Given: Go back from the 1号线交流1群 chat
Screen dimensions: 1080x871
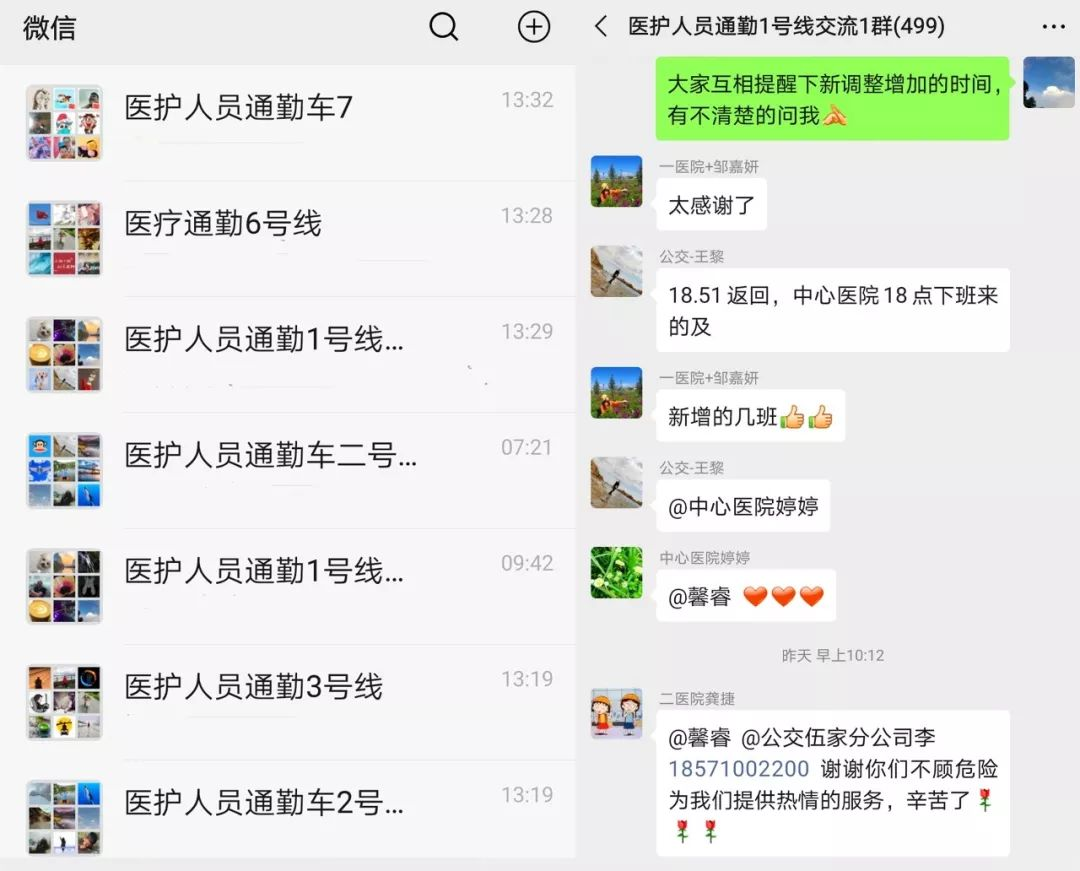Looking at the screenshot, I should click(x=601, y=27).
